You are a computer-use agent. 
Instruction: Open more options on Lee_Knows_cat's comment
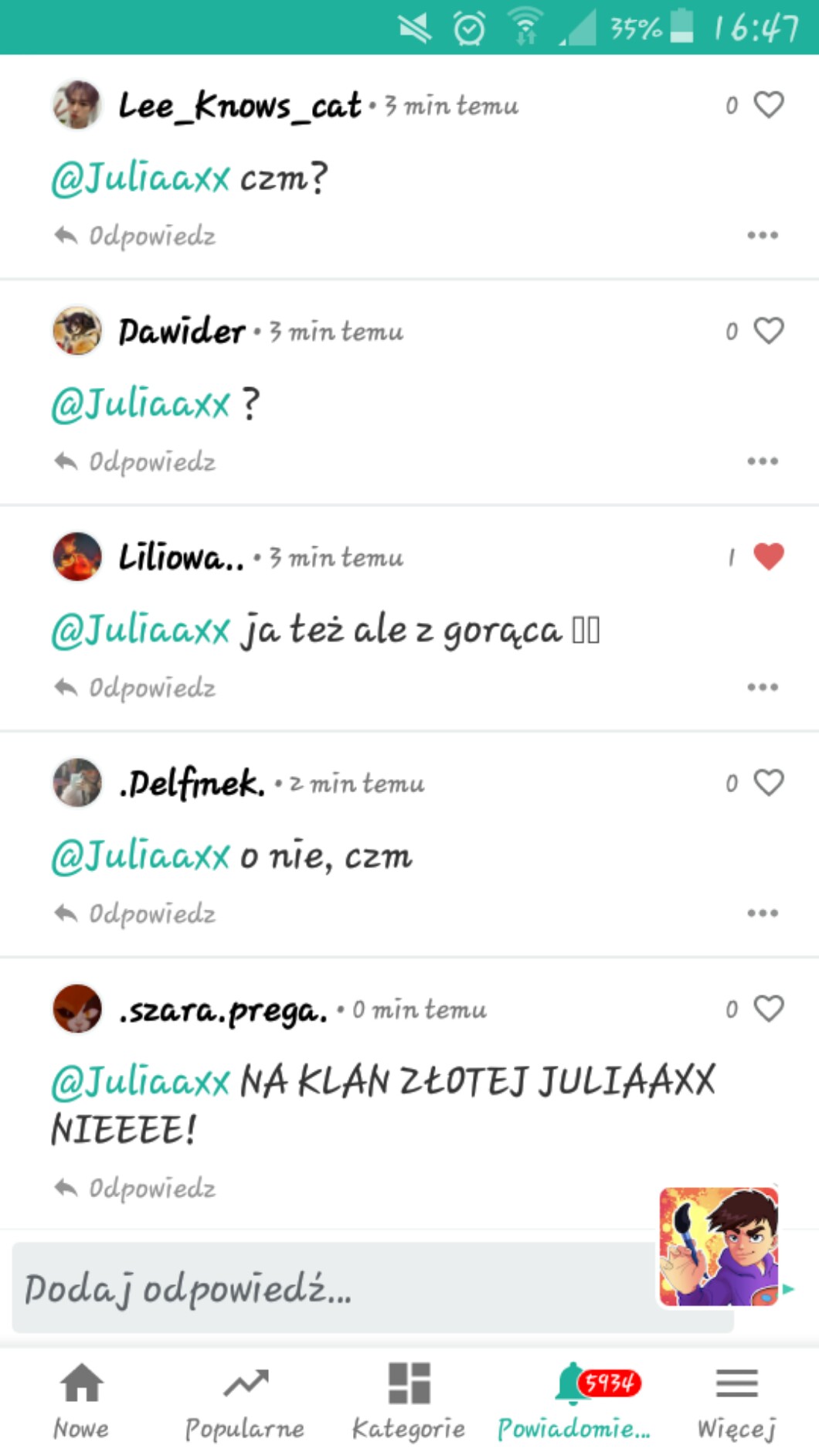(x=762, y=236)
